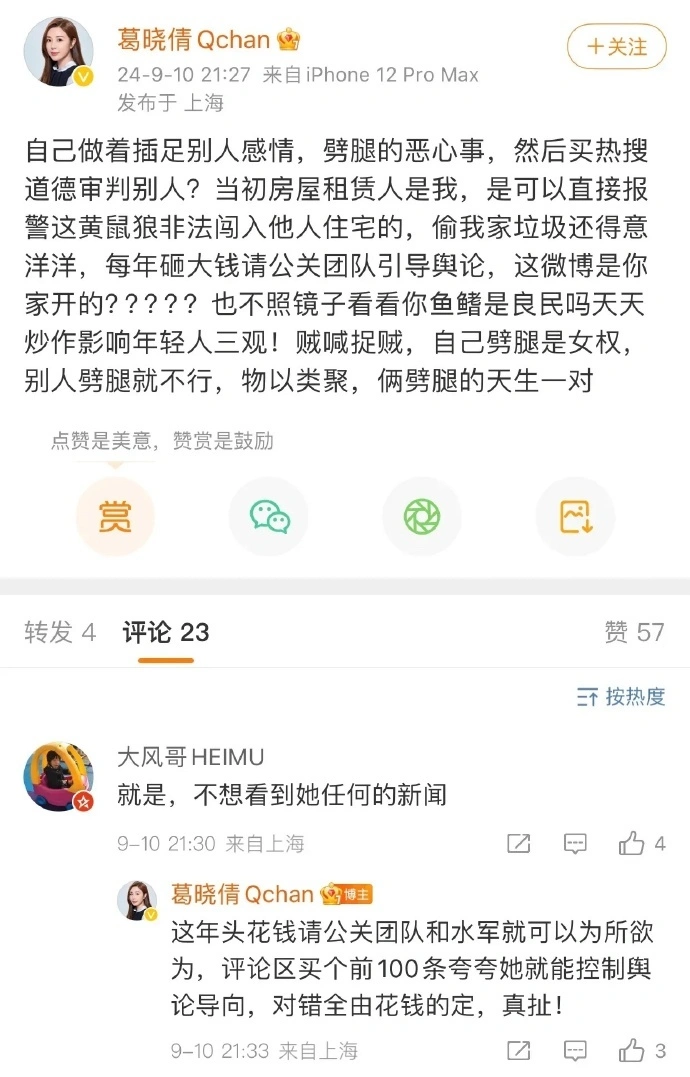Switch to 评论 23 tab
This screenshot has height=1077, width=690.
[166, 632]
